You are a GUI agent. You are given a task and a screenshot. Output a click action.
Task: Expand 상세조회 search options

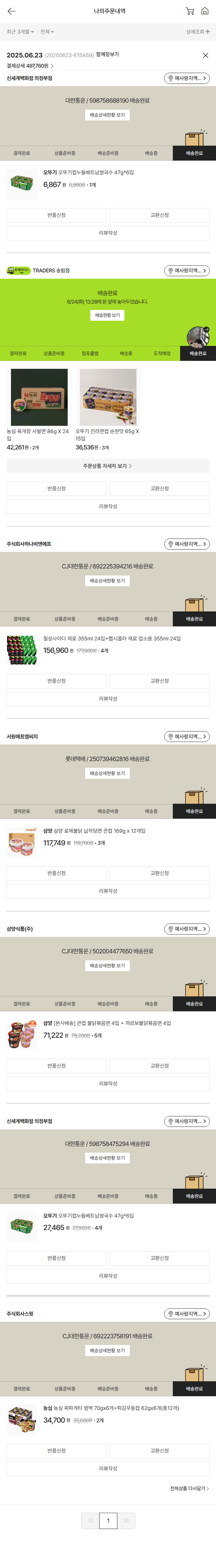coord(198,32)
